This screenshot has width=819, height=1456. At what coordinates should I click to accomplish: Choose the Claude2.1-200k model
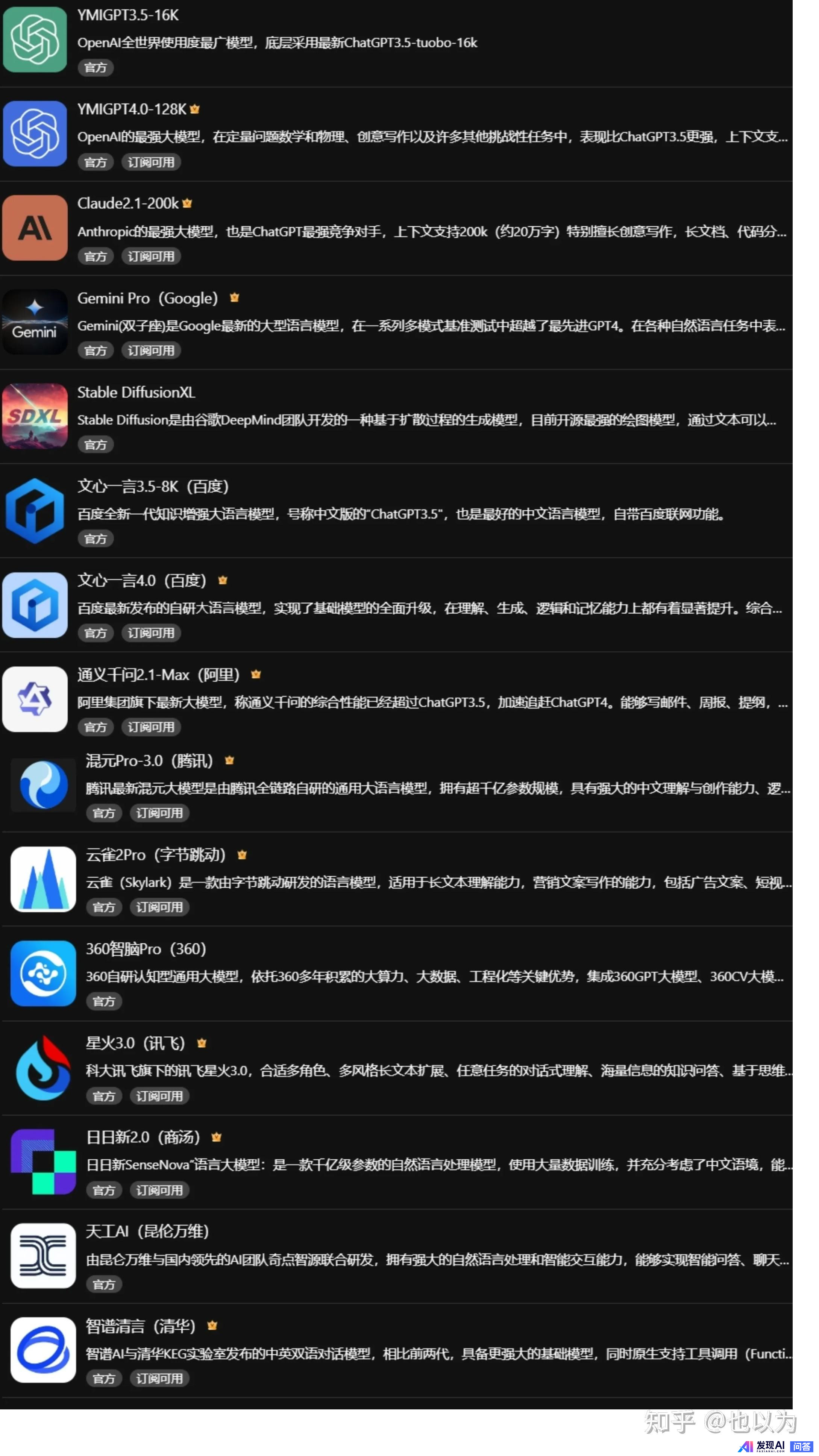click(128, 204)
